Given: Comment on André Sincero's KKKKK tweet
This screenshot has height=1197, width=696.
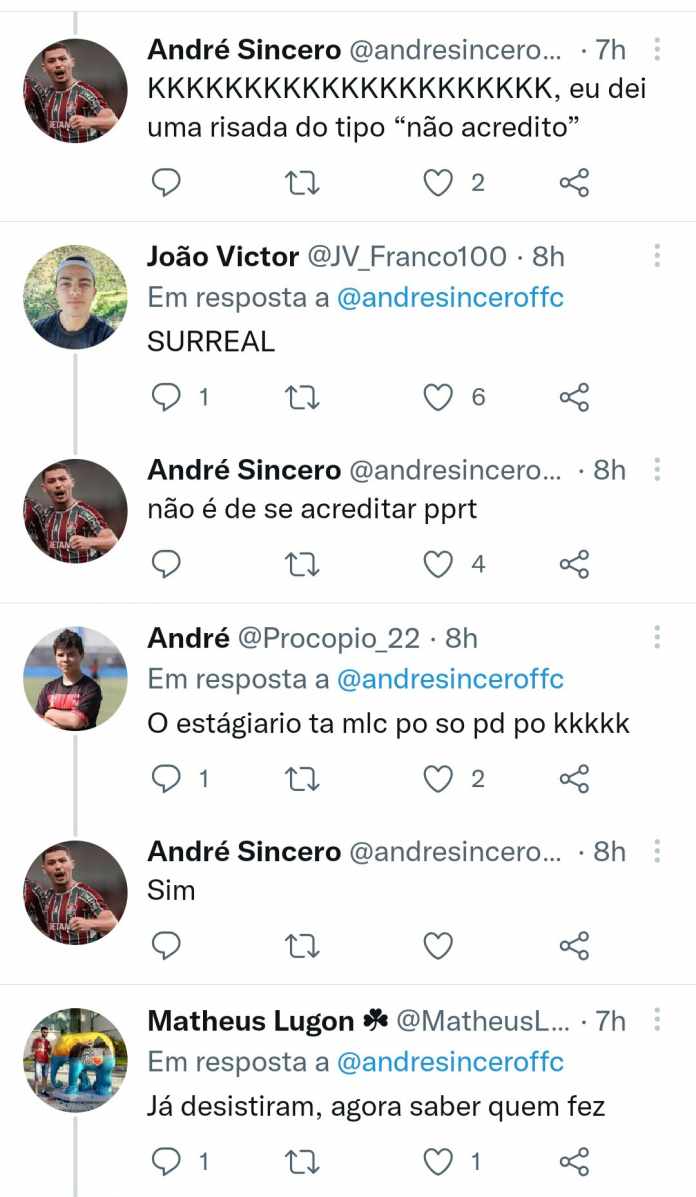Looking at the screenshot, I should 166,183.
